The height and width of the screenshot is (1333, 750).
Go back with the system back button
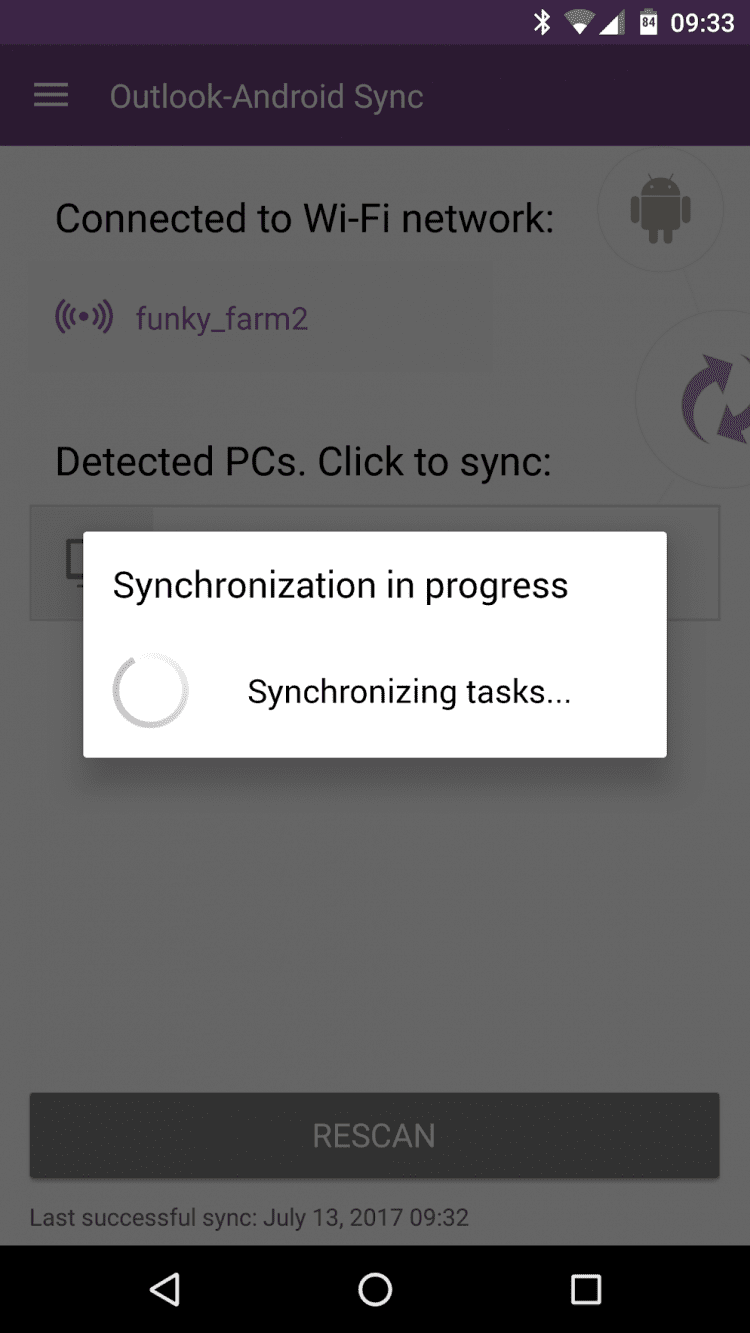165,1289
